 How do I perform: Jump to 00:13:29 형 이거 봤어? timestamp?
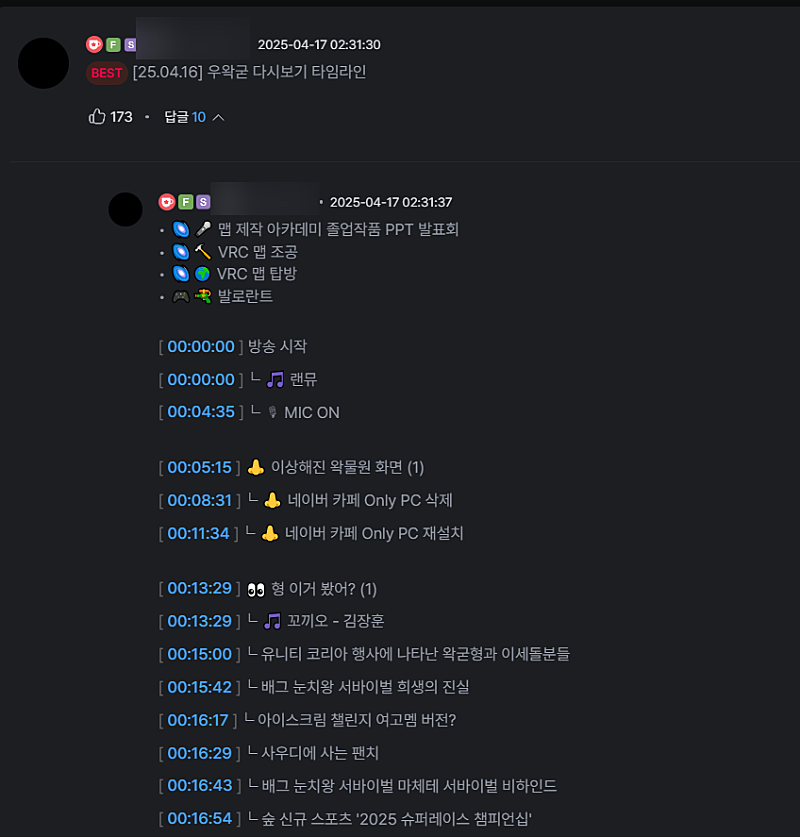point(200,588)
